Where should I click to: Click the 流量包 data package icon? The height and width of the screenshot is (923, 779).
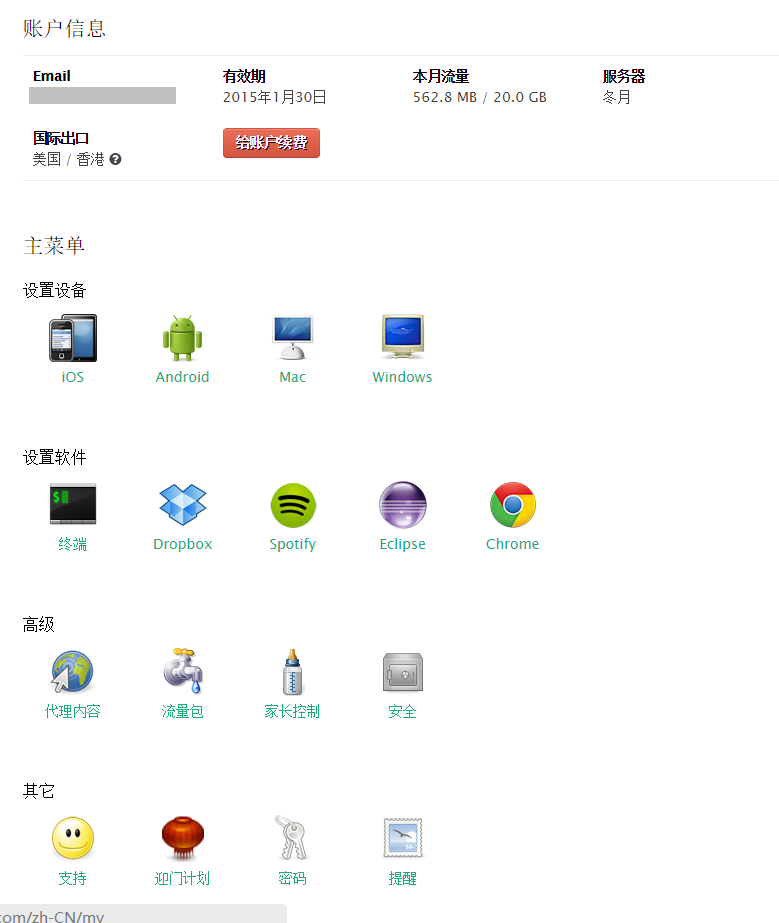point(182,672)
